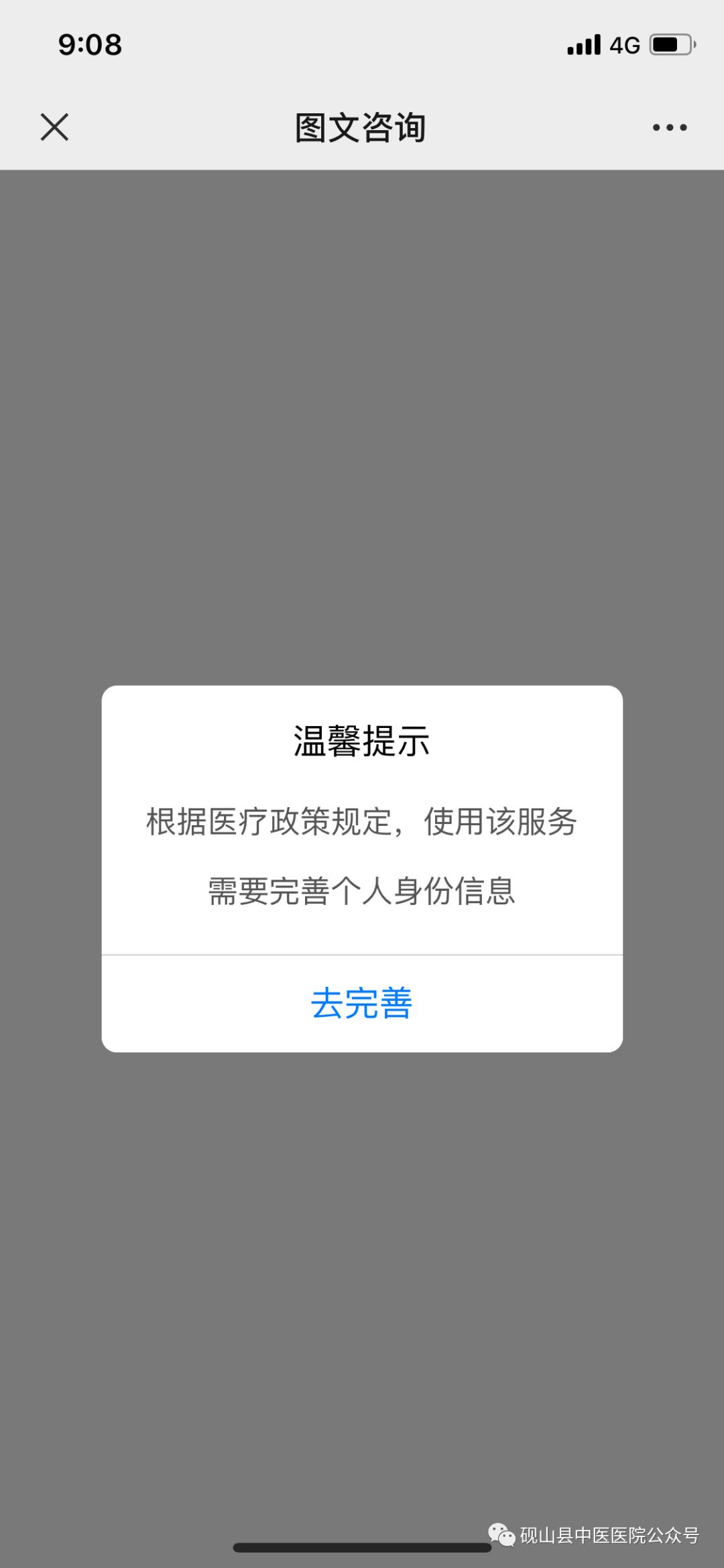Close the 图文咨询 page
The width and height of the screenshot is (724, 1568).
coord(54,127)
